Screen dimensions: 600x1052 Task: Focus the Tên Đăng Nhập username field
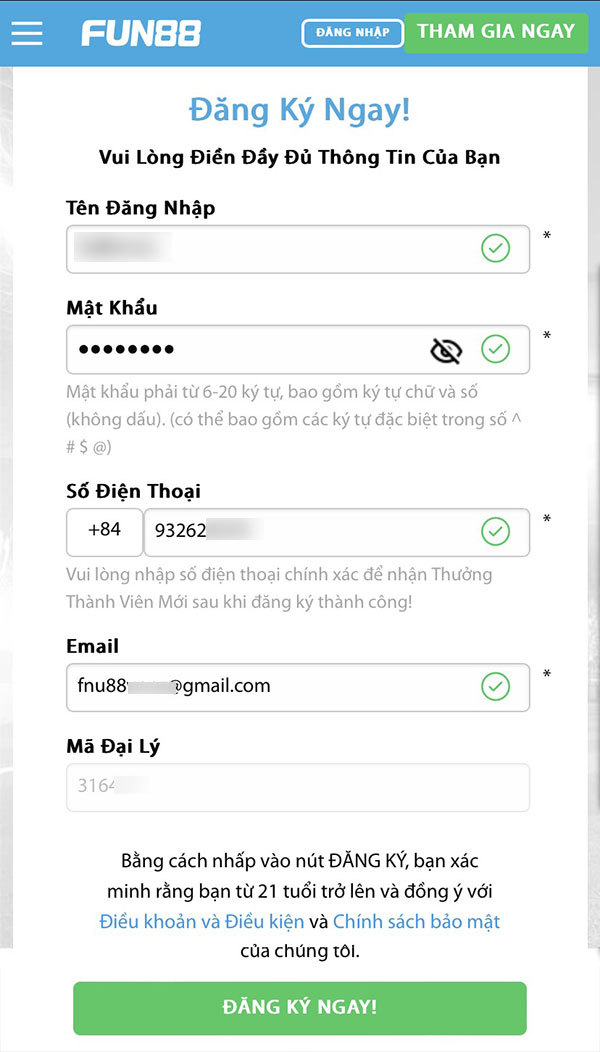pos(298,249)
